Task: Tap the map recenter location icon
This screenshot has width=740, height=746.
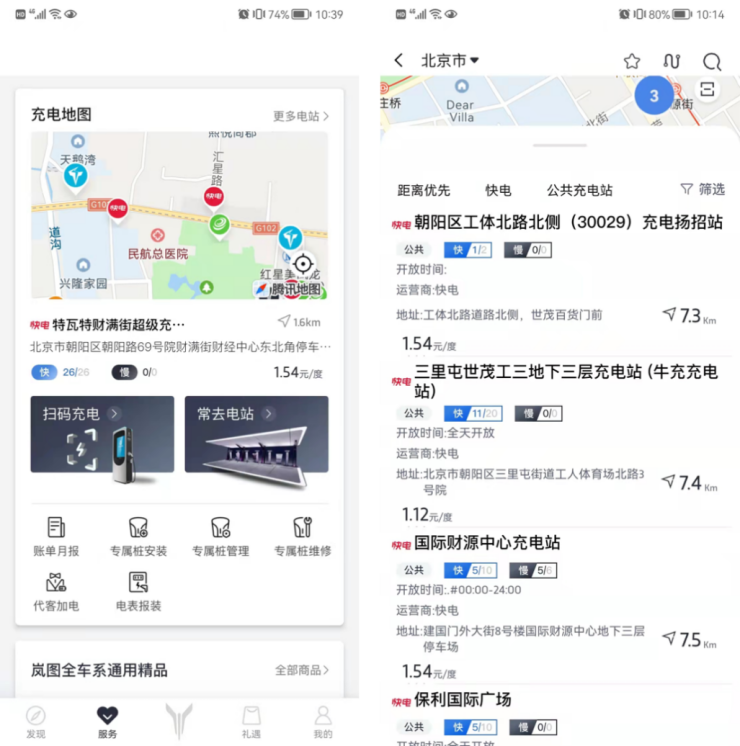Action: click(x=304, y=262)
